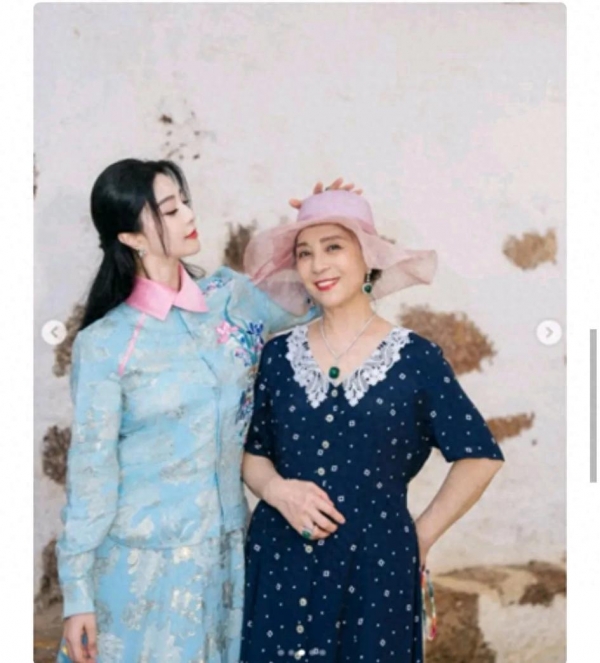Go back to the previous photo
The height and width of the screenshot is (663, 600).
(54, 332)
